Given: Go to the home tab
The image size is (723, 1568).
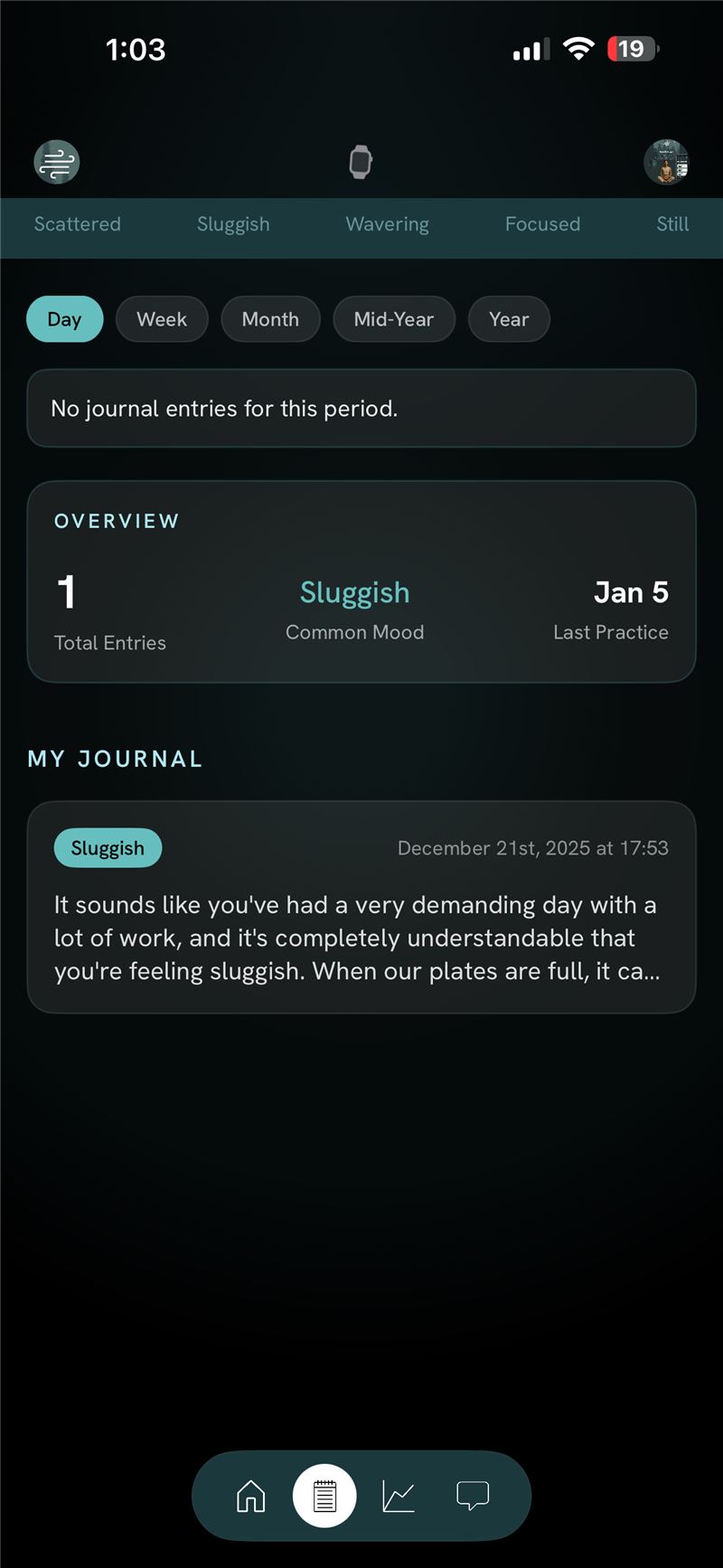Looking at the screenshot, I should coord(250,1497).
